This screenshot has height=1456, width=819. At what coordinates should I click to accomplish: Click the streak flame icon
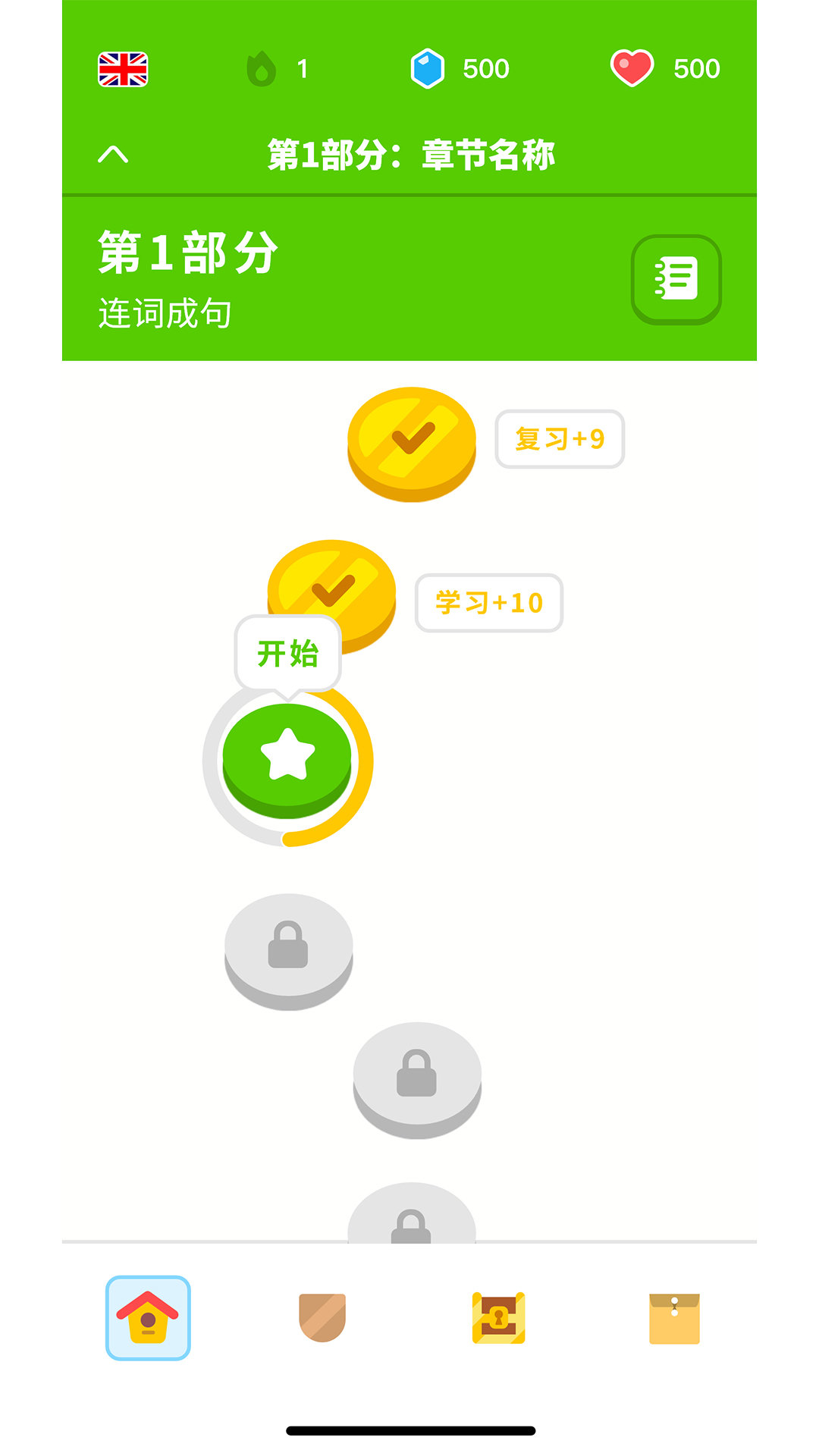click(x=263, y=68)
